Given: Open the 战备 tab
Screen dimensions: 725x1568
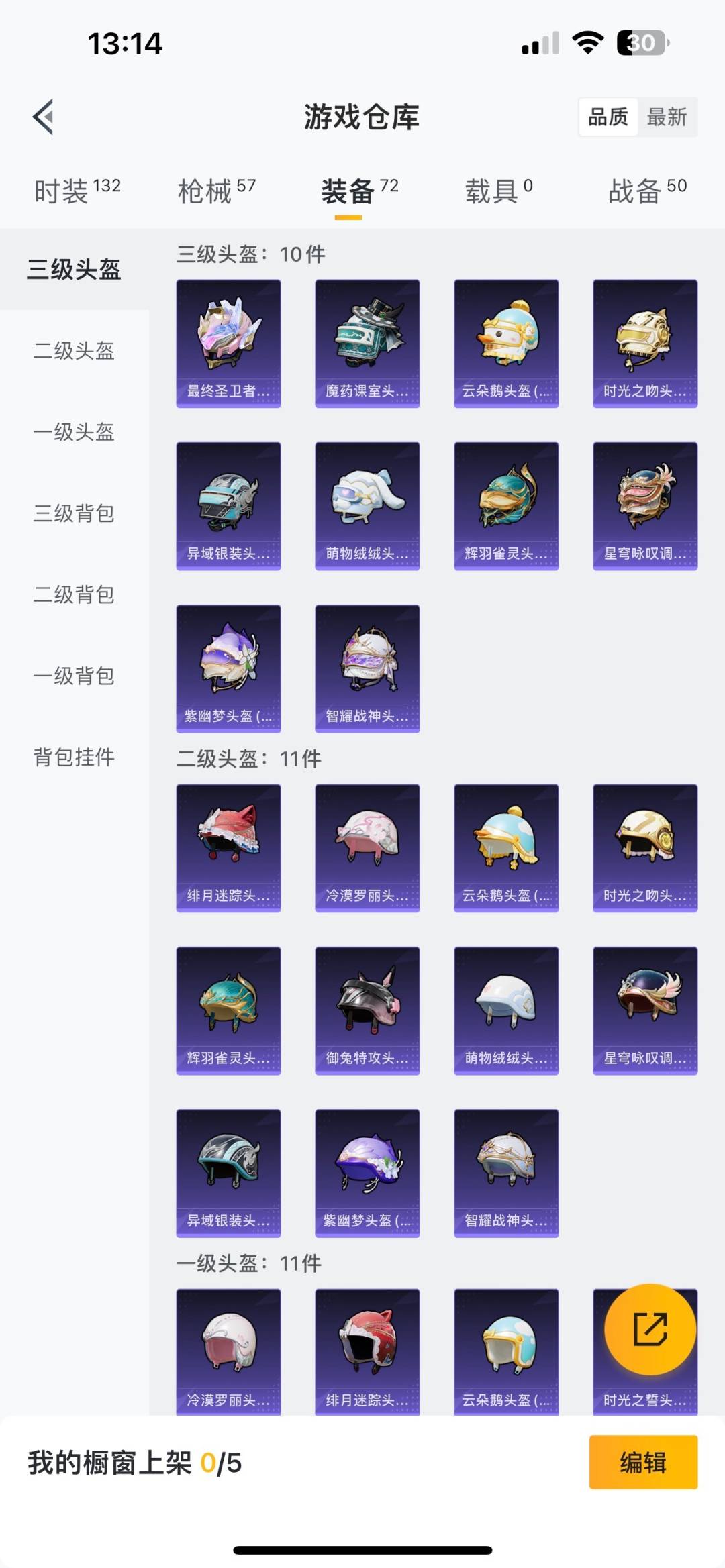Looking at the screenshot, I should [x=646, y=191].
